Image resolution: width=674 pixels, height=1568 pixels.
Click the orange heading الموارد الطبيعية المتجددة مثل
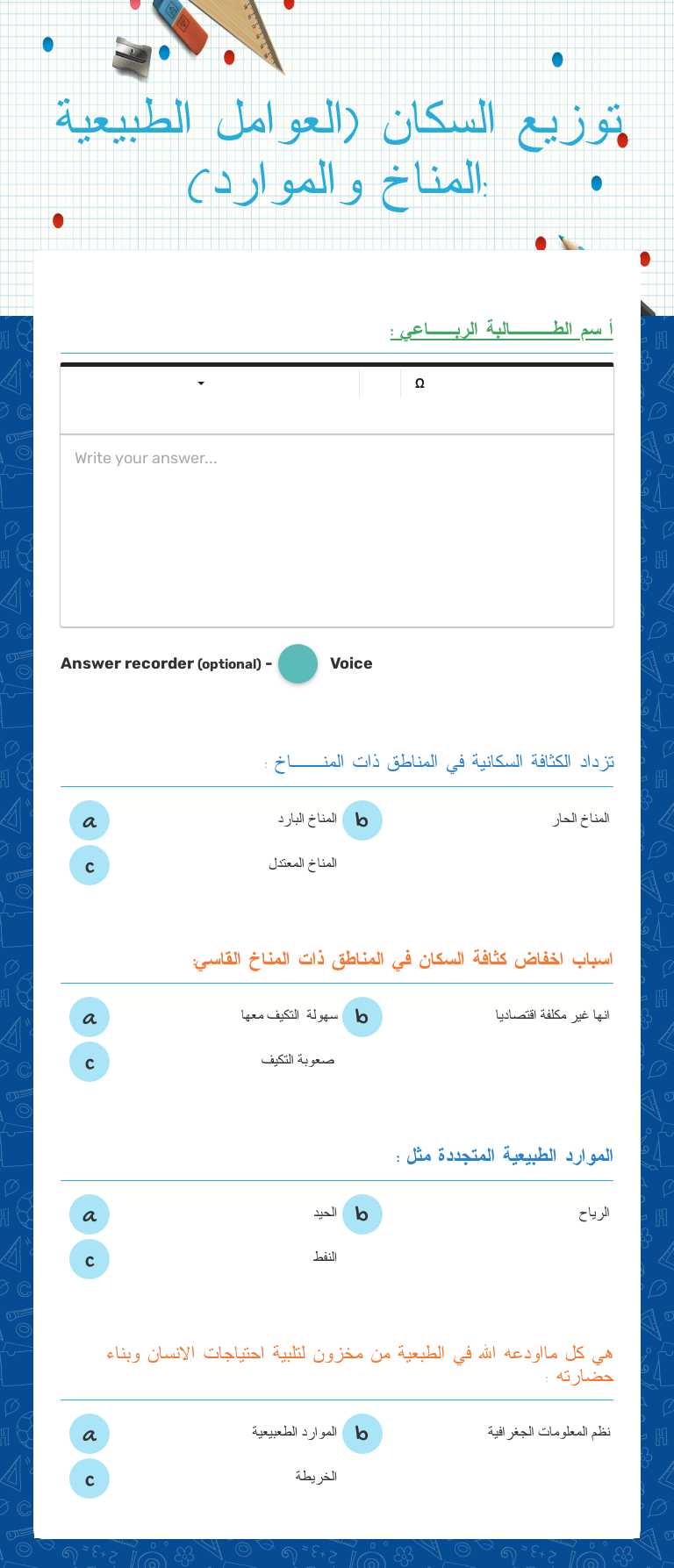509,1156
